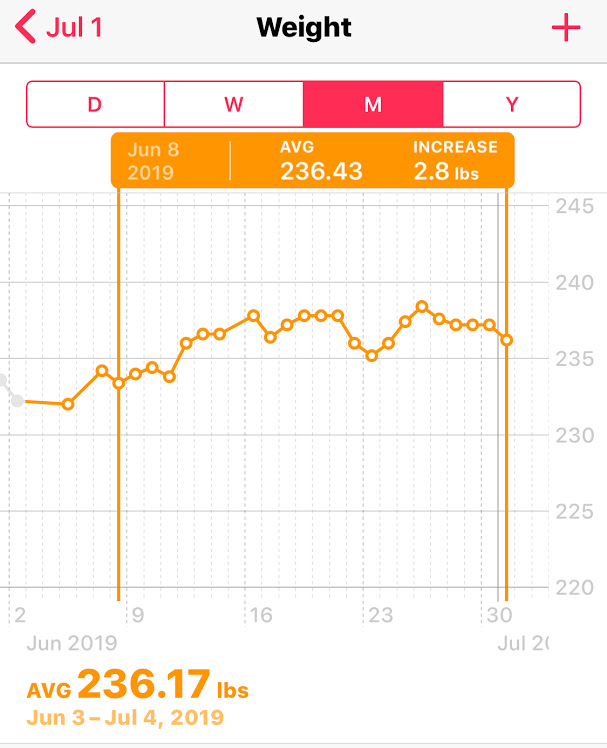Screen dimensions: 607x748
Task: Go back to Jul 1
Action: click(60, 27)
